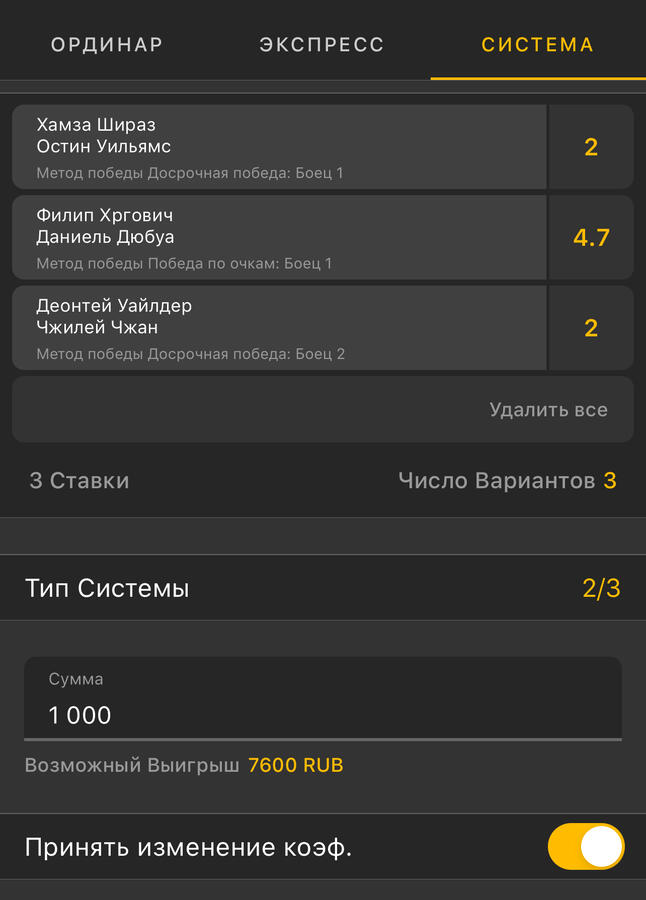Select the Система tab
The height and width of the screenshot is (900, 646).
(x=537, y=45)
